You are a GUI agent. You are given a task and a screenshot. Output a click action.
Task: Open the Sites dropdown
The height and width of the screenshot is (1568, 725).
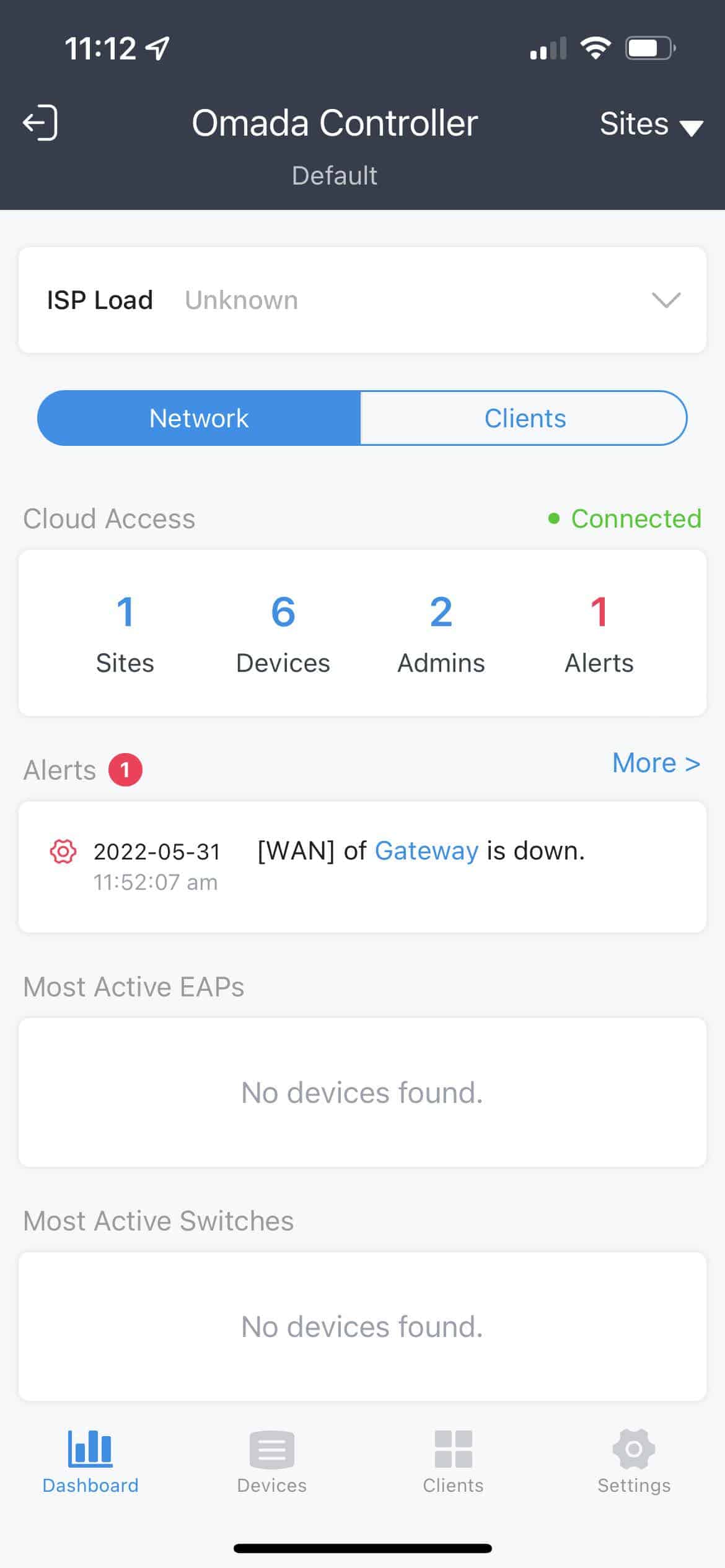coord(651,124)
